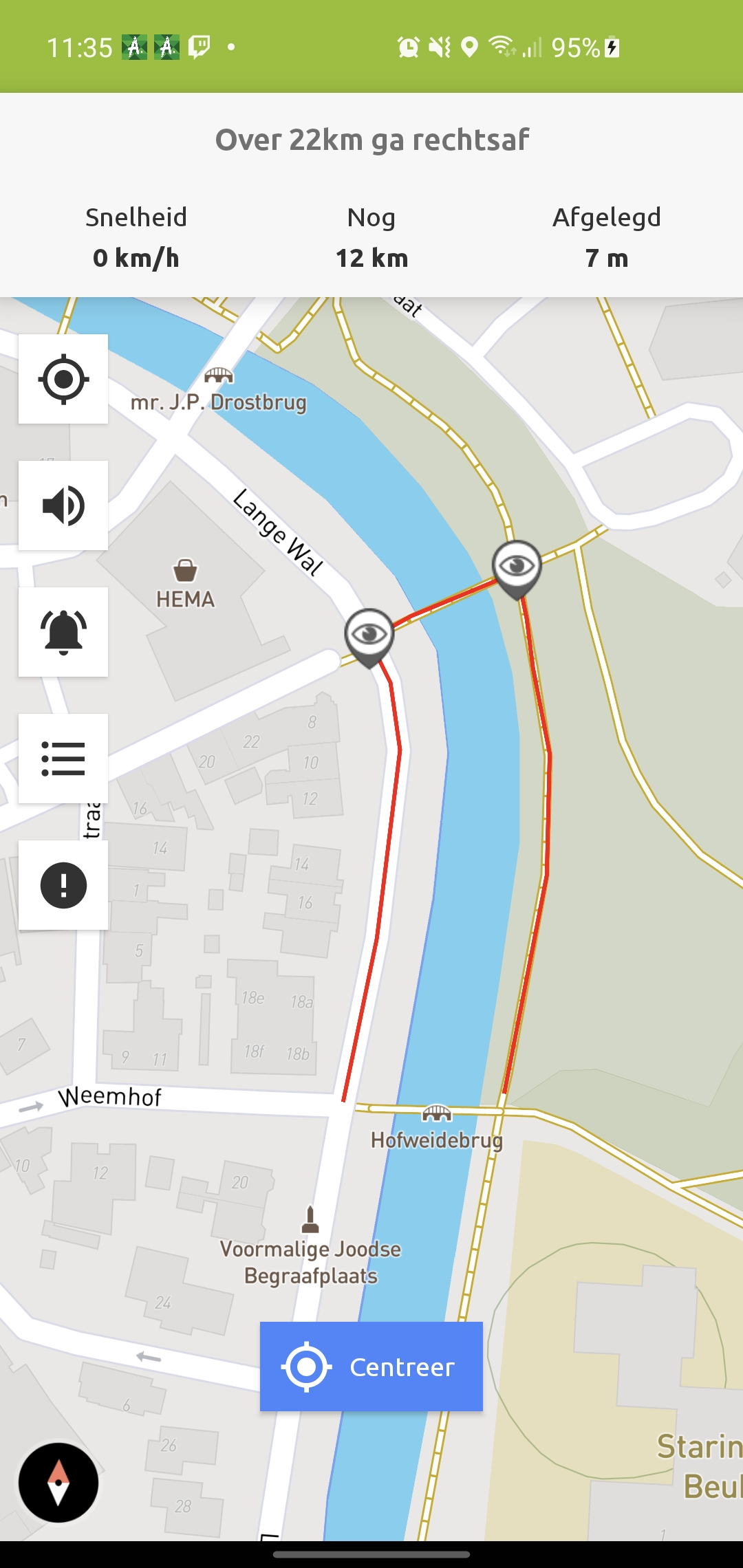This screenshot has height=1568, width=743.
Task: Select the HEMA shopping bag icon on the map
Action: (186, 569)
